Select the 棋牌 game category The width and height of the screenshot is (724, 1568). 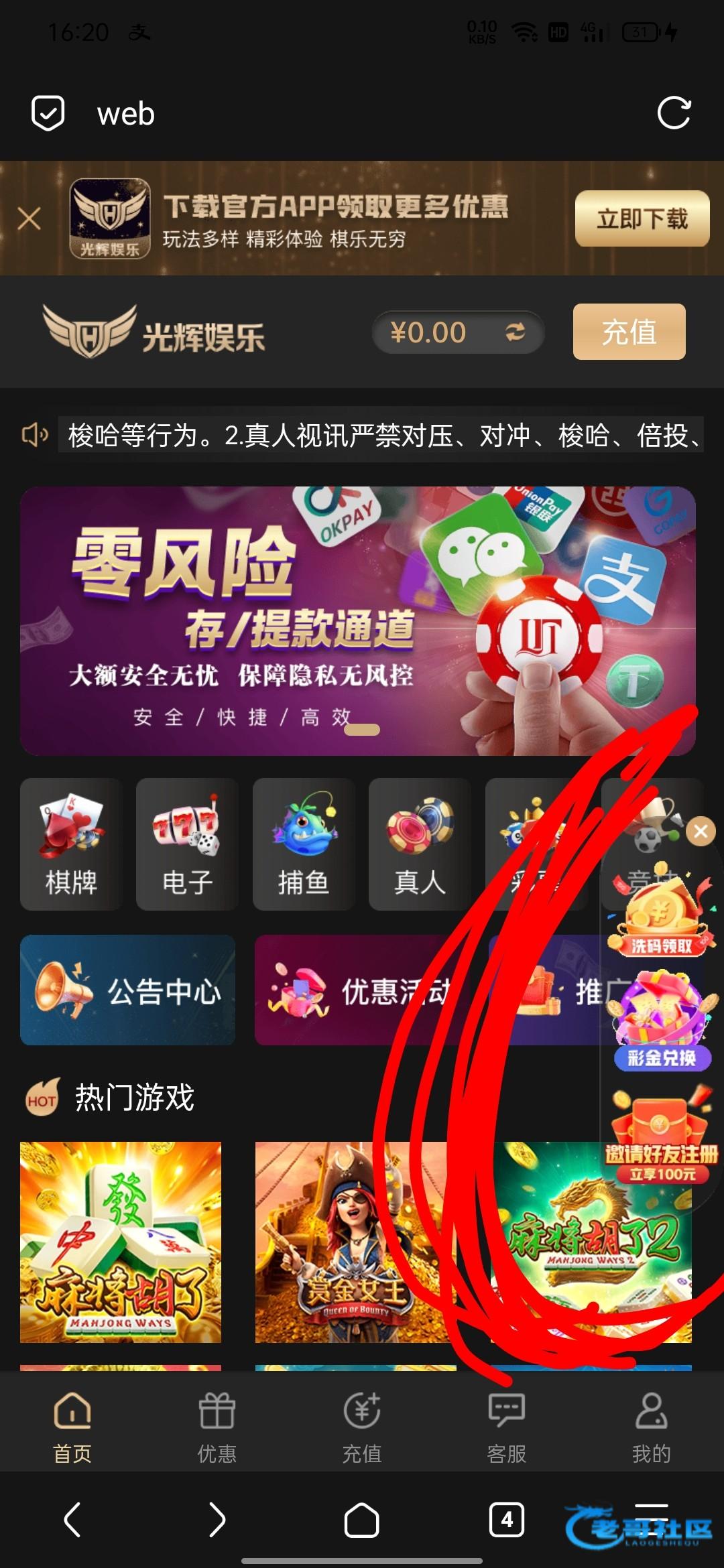click(71, 844)
